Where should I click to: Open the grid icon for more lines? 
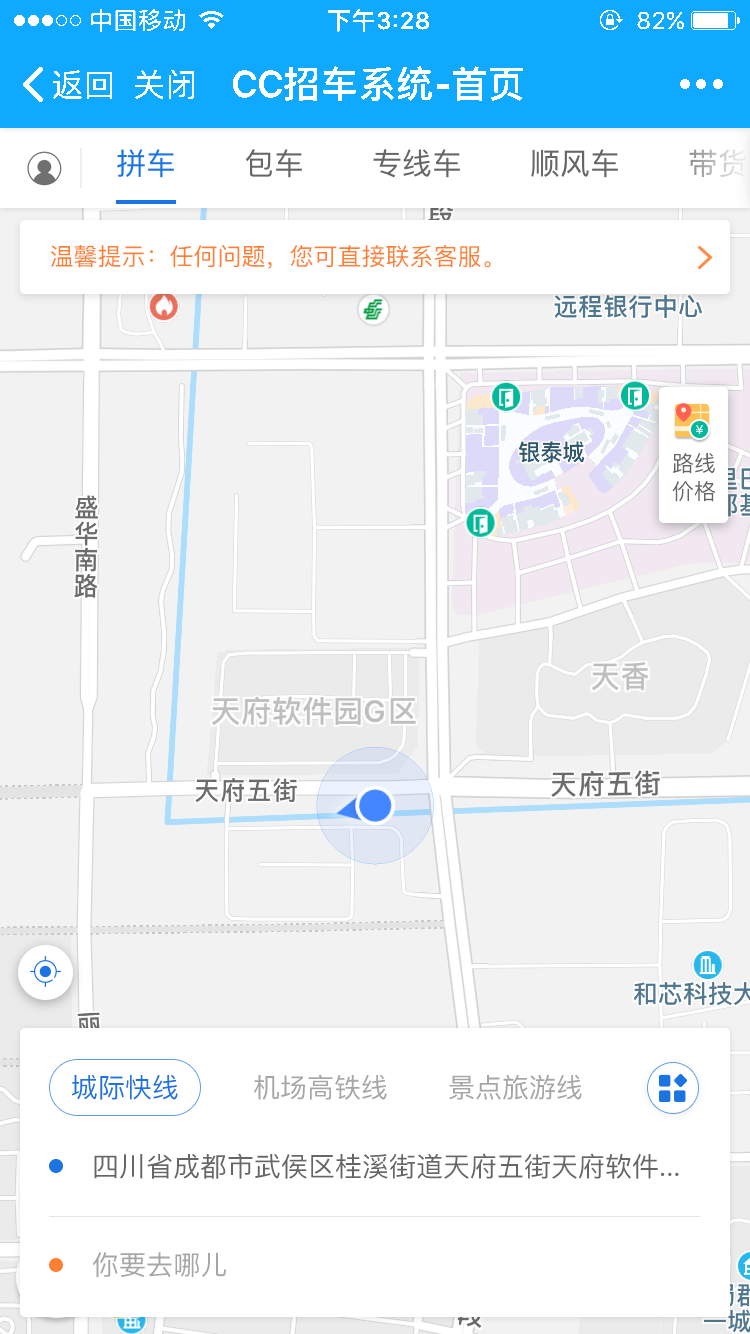click(x=673, y=1087)
